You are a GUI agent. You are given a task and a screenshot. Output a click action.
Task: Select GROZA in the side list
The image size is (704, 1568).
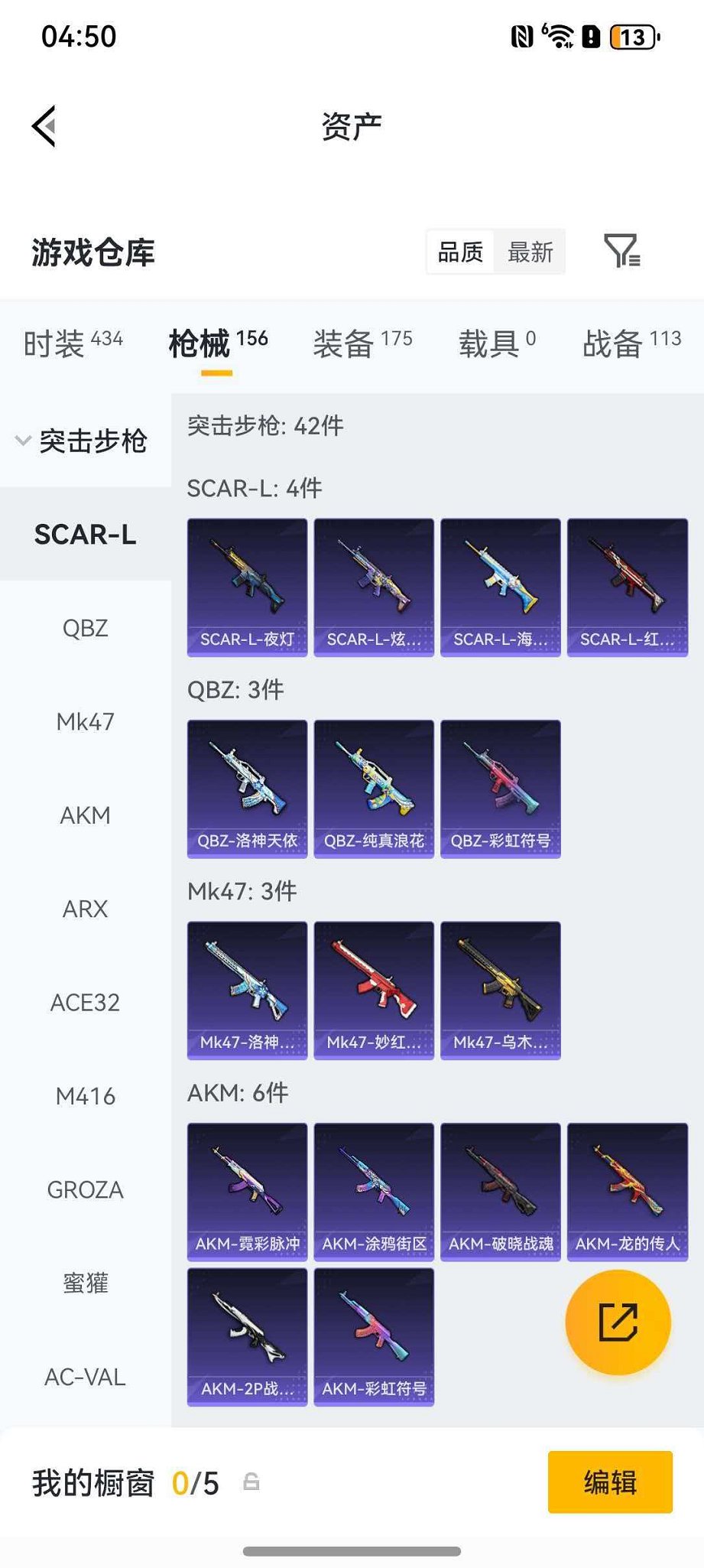(x=85, y=1189)
